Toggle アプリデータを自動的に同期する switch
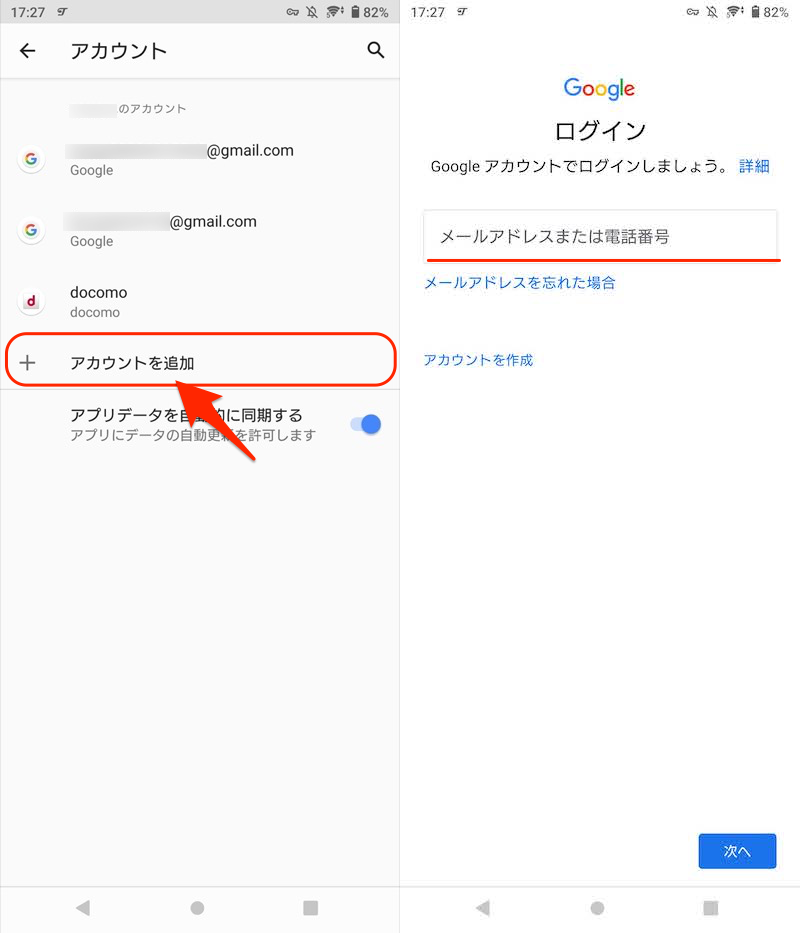This screenshot has width=800, height=933. pyautogui.click(x=366, y=424)
